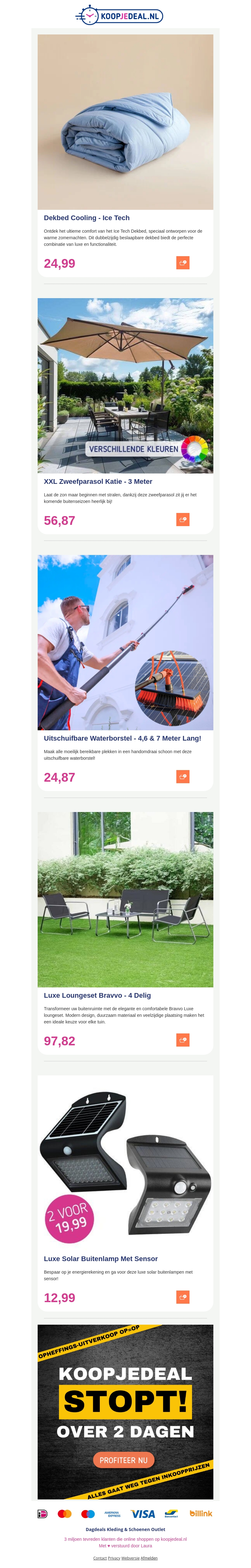Open the Dekbed Cooling Ice Tech product image
Image resolution: width=251 pixels, height=1568 pixels.
coord(125,122)
